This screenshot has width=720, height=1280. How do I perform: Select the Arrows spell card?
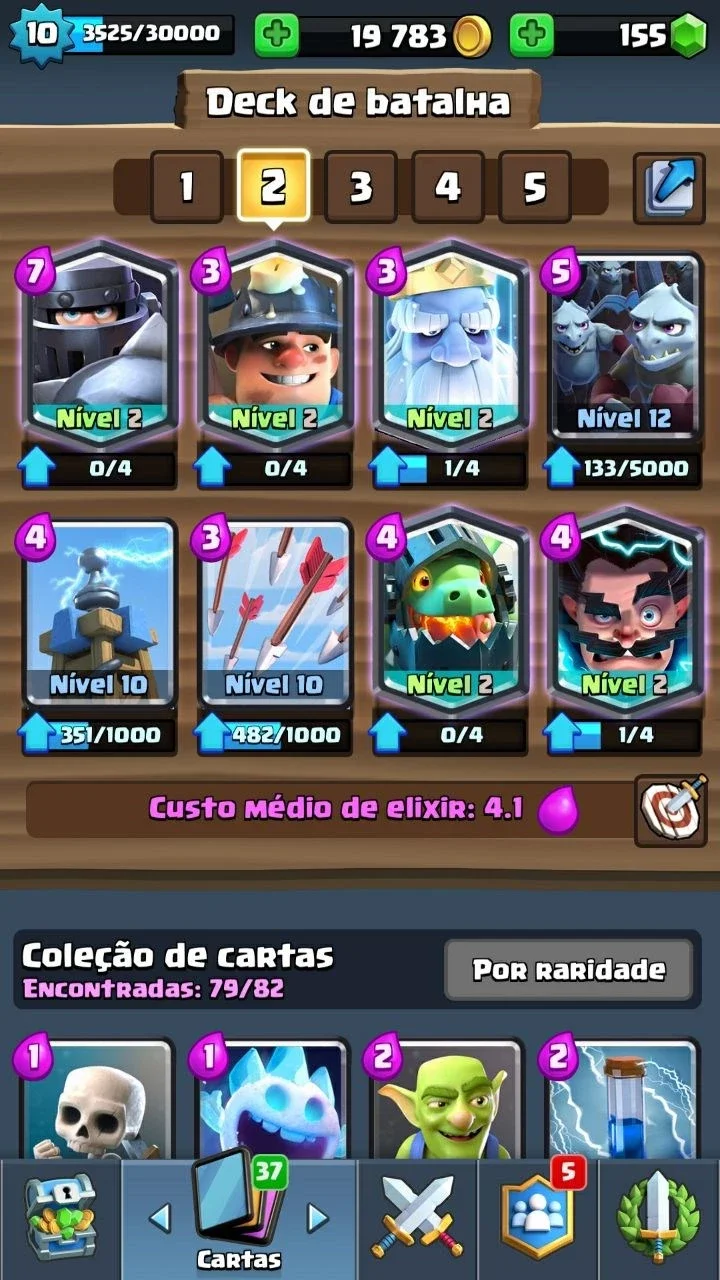click(274, 612)
